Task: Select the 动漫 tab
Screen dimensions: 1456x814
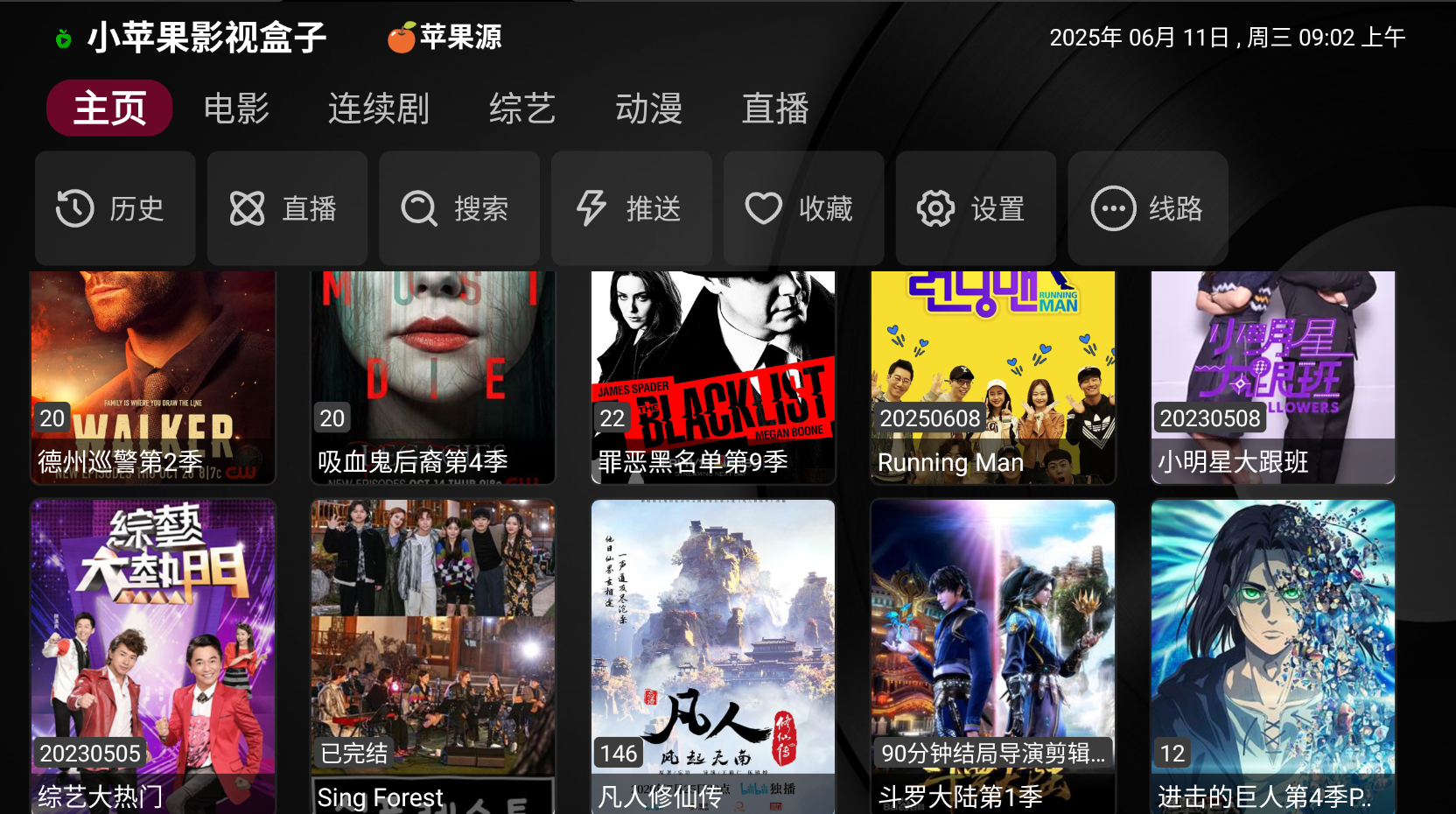Action: click(x=648, y=109)
